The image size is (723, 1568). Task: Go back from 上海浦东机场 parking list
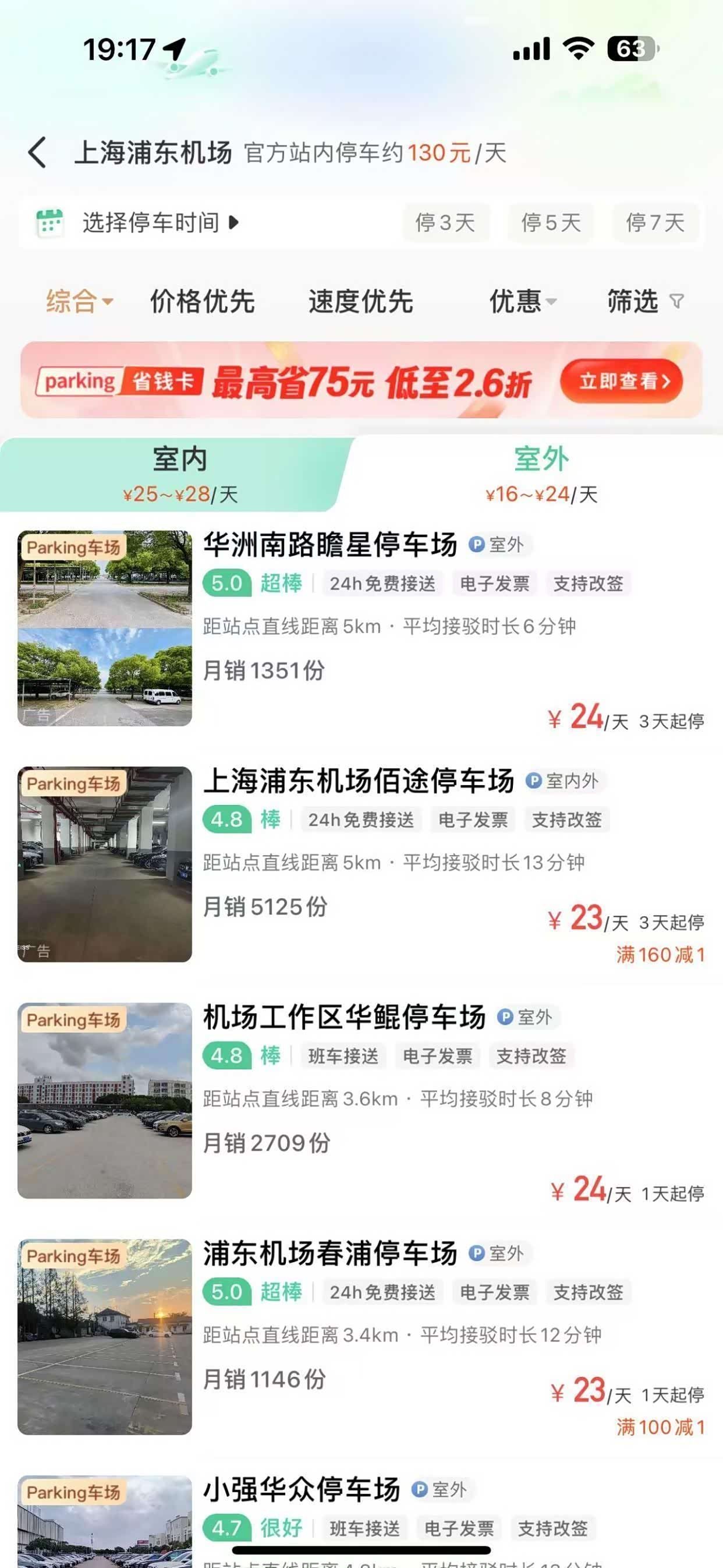click(x=37, y=152)
